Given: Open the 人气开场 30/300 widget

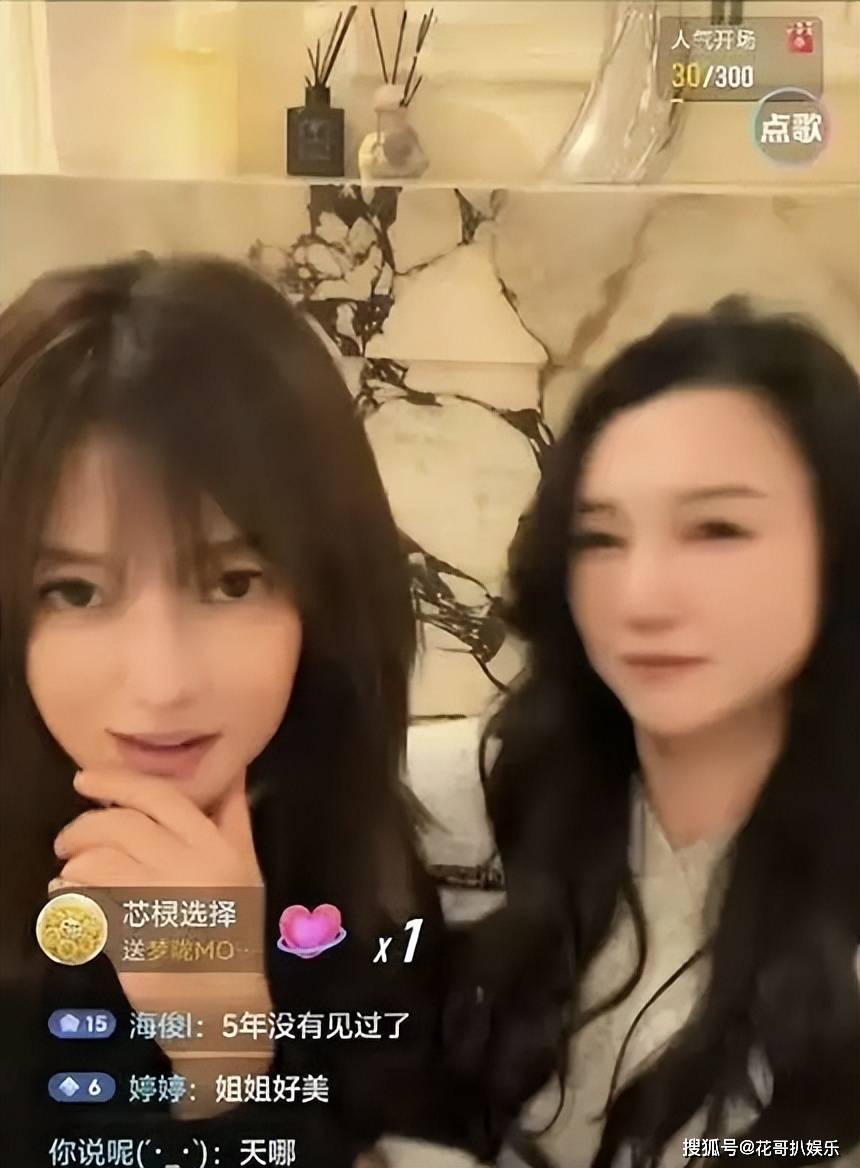Looking at the screenshot, I should [x=741, y=58].
